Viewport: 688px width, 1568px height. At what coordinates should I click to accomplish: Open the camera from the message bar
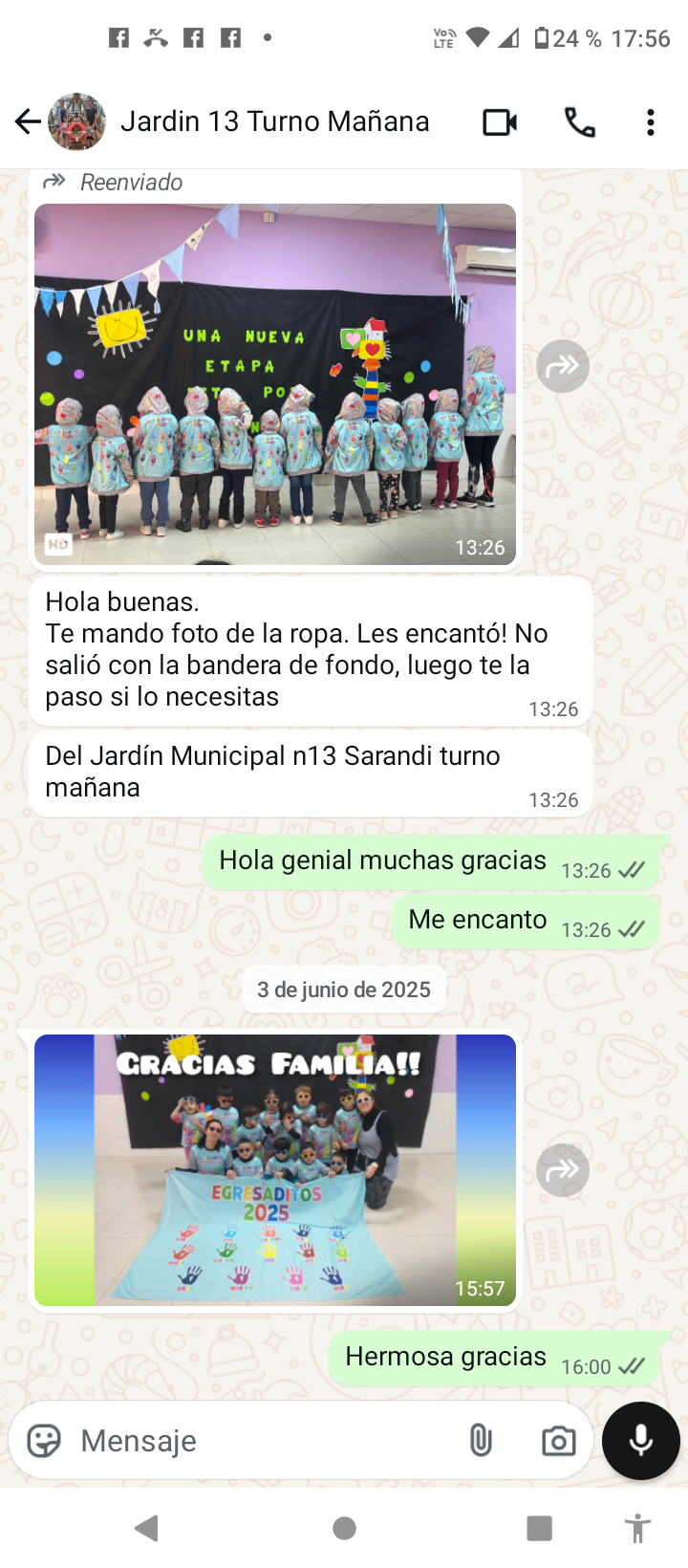(x=558, y=1441)
